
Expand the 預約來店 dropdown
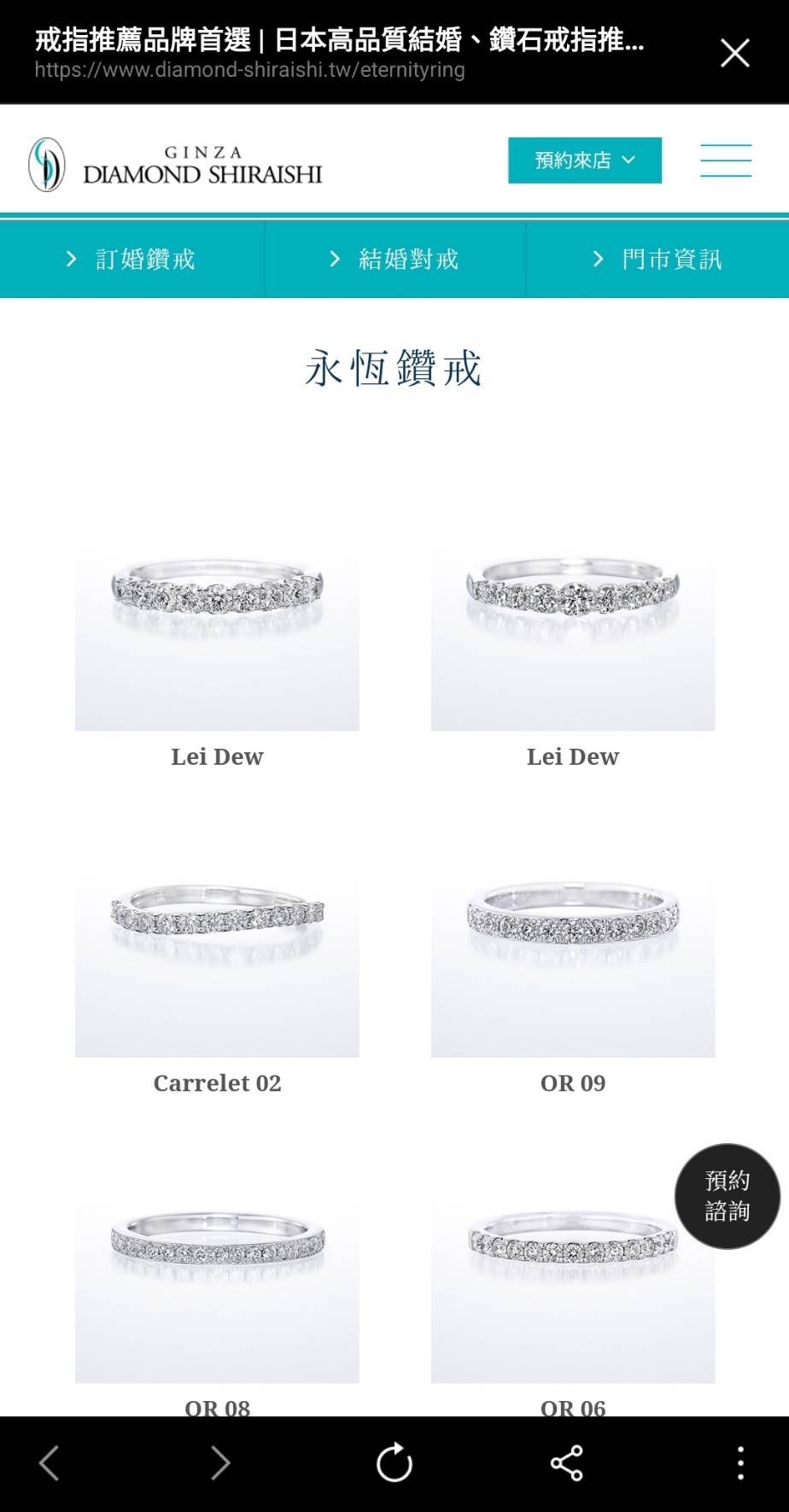585,161
